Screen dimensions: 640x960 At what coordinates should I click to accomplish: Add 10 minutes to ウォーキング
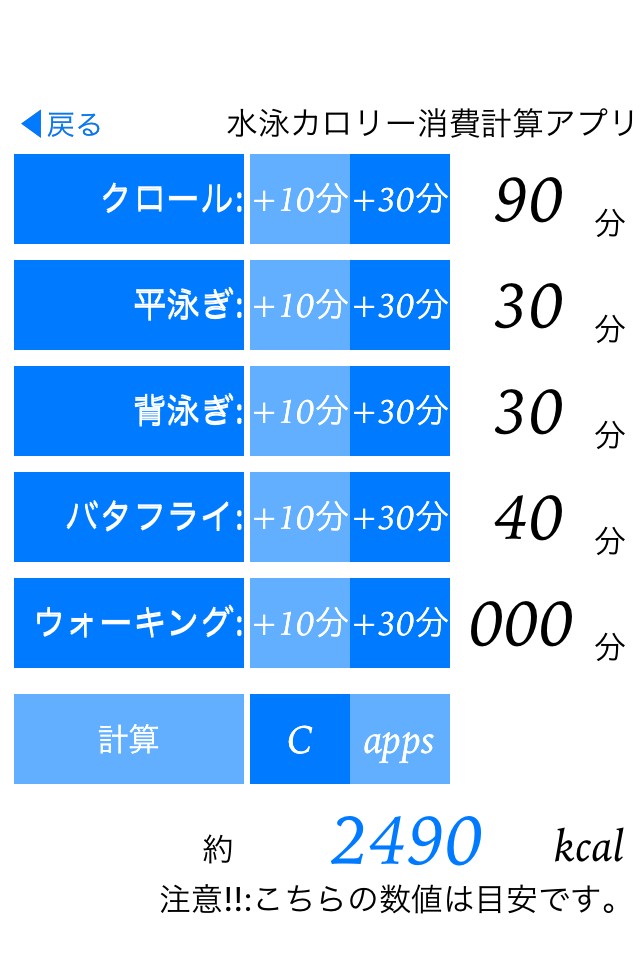tap(299, 623)
